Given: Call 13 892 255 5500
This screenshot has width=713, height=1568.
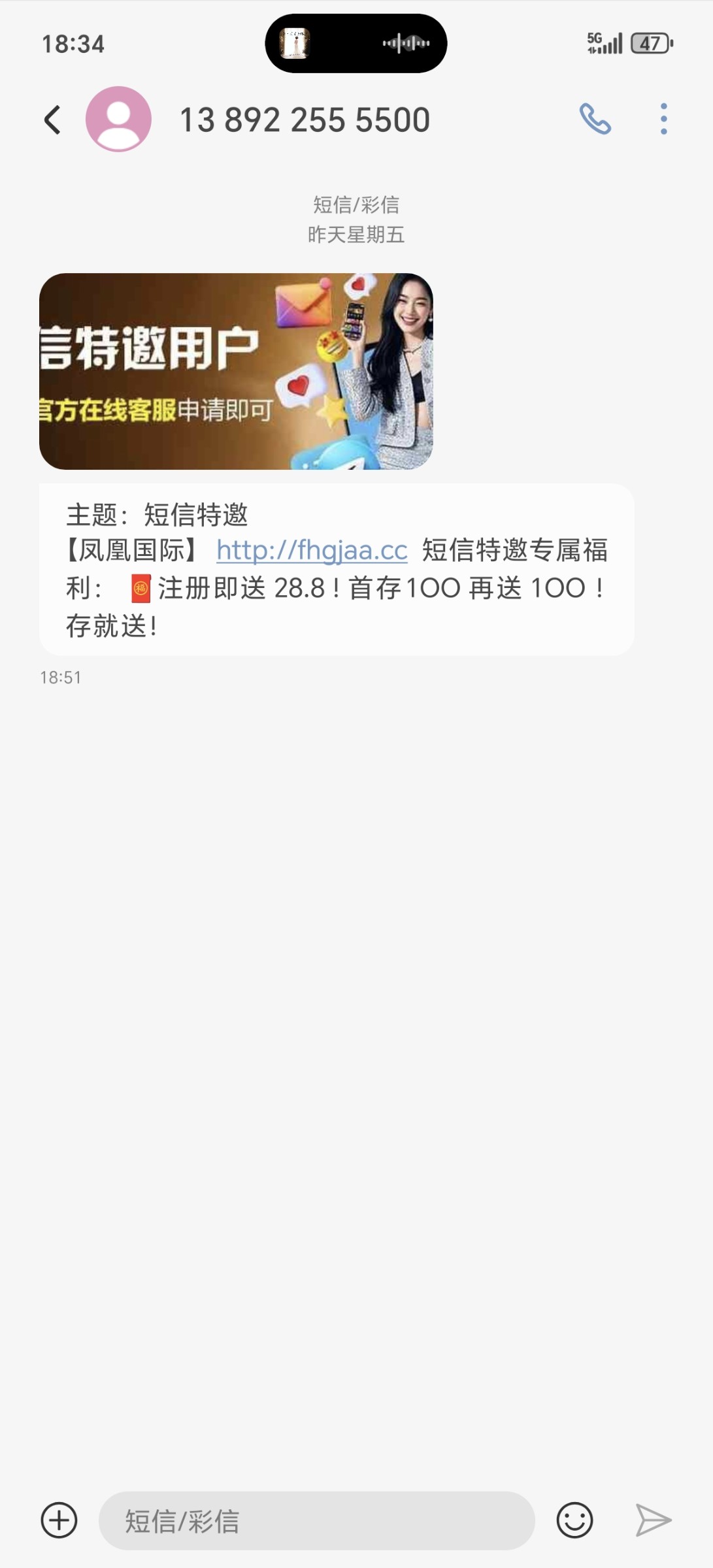Looking at the screenshot, I should [595, 120].
